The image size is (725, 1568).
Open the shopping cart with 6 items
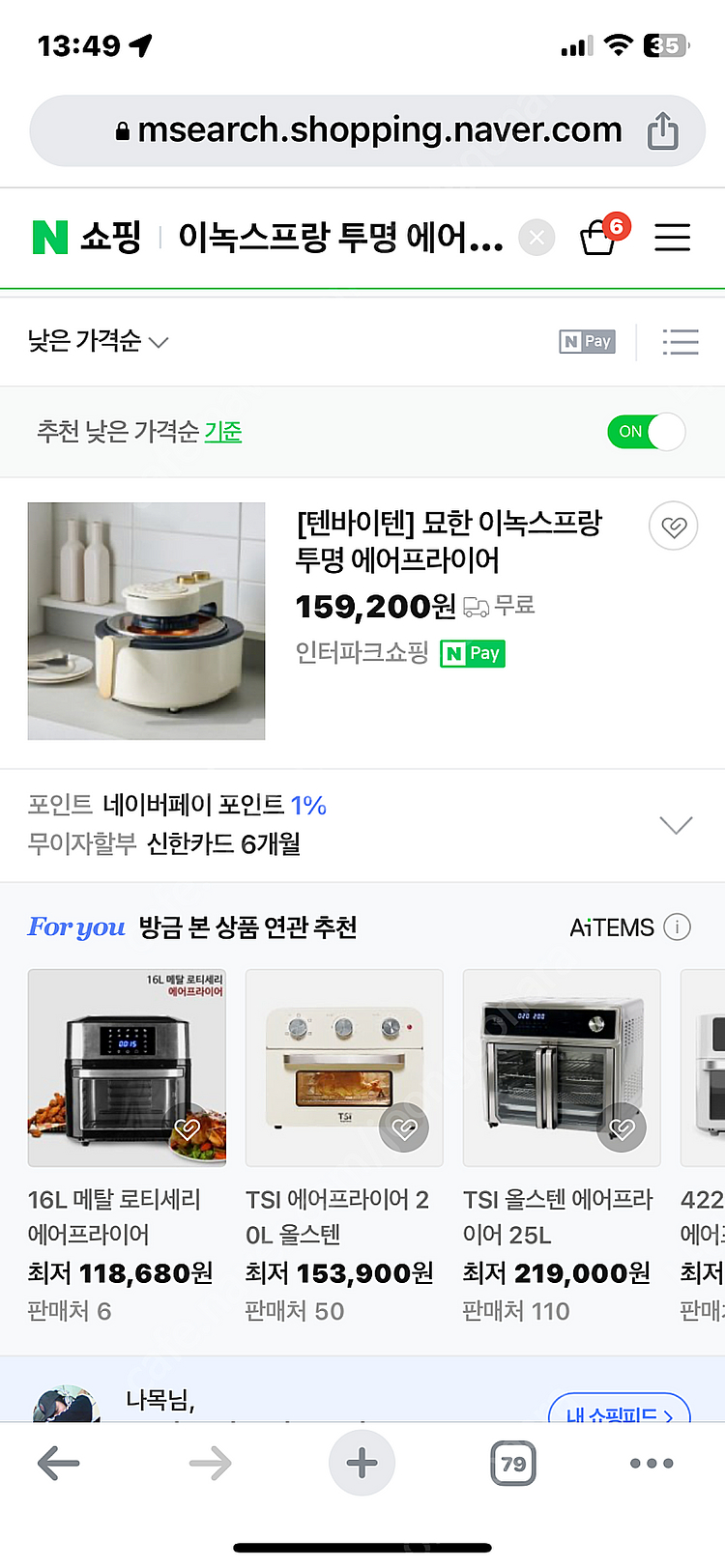pos(599,237)
